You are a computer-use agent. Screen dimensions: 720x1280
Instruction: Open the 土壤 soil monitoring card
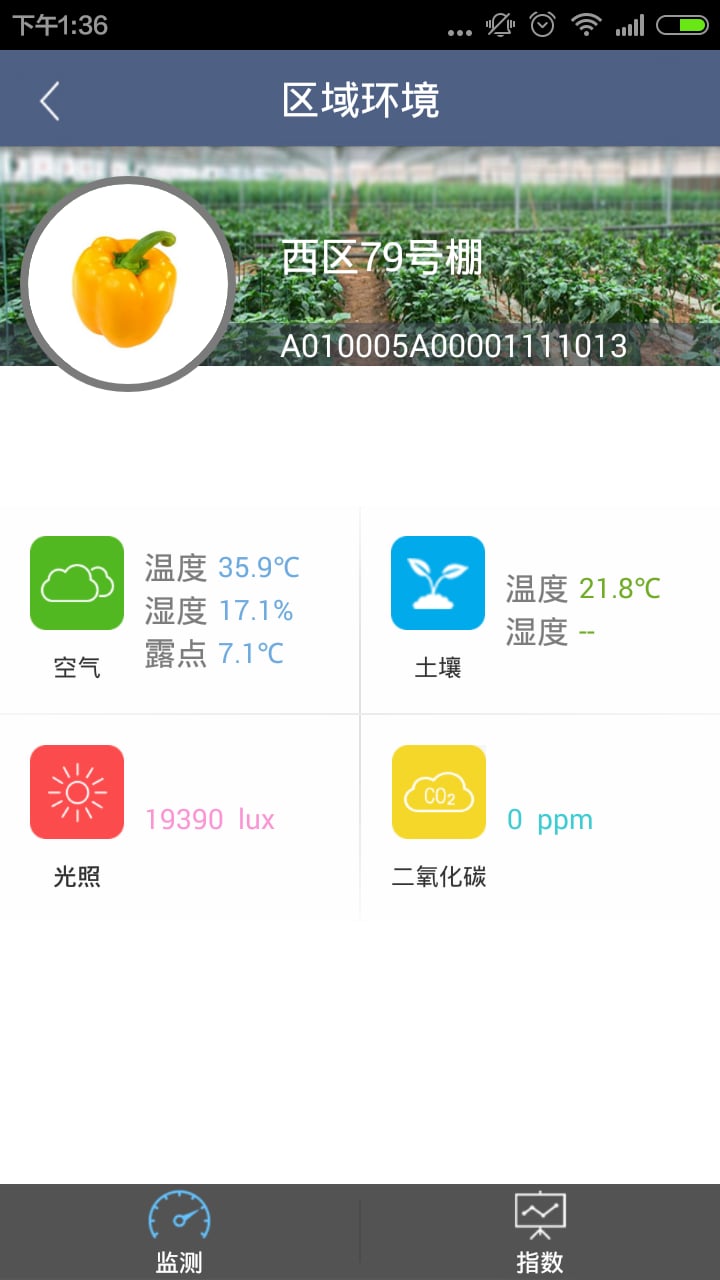[540, 610]
